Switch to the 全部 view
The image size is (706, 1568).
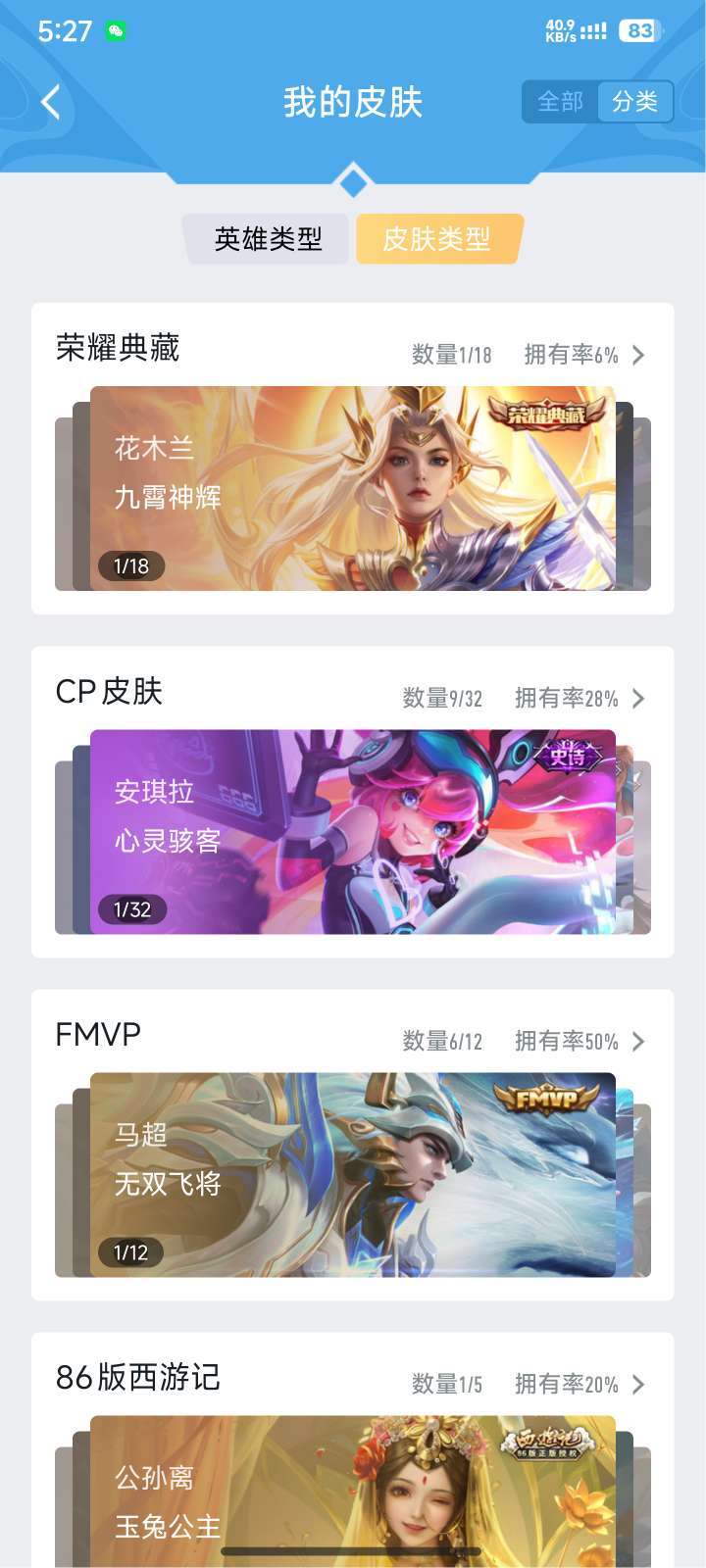tap(560, 101)
